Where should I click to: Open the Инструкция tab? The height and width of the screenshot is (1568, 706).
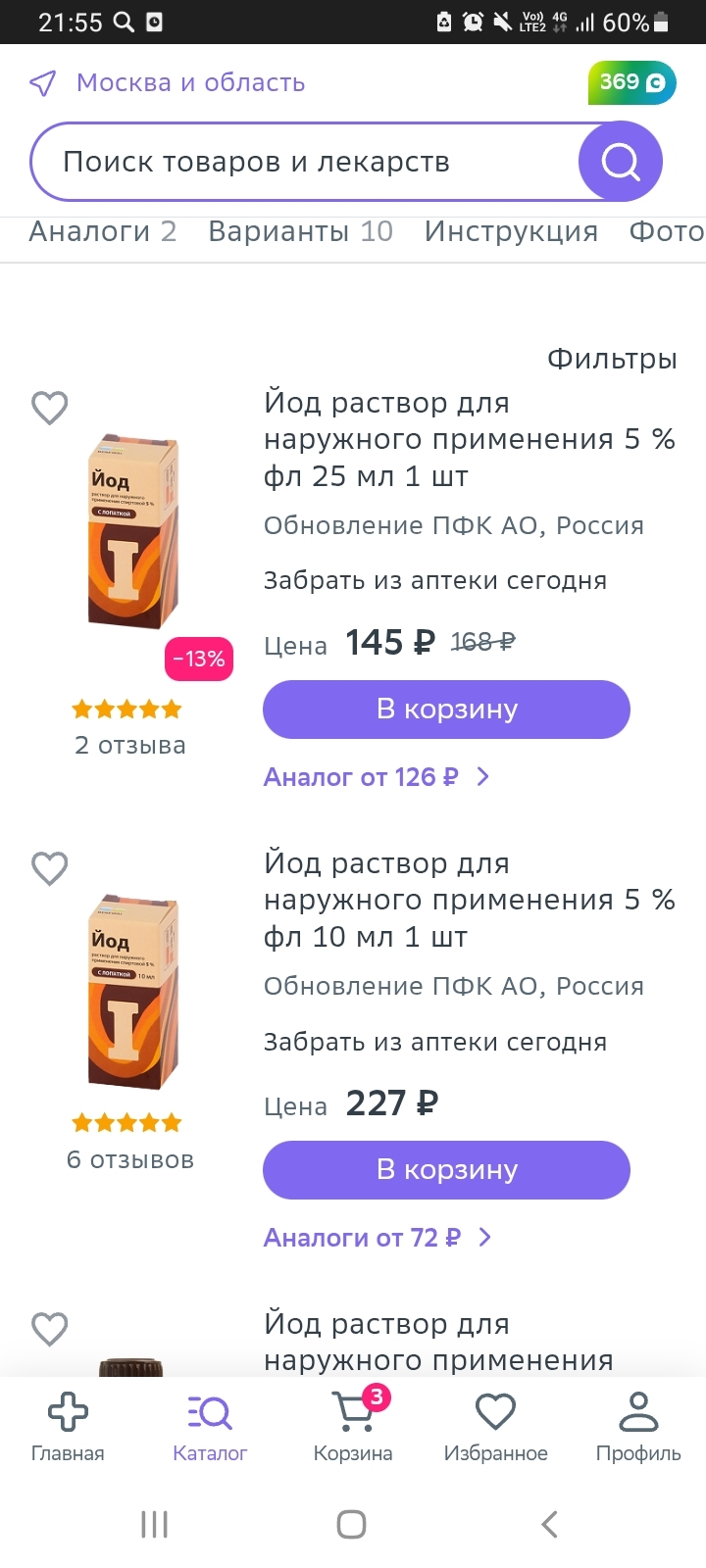point(511,232)
